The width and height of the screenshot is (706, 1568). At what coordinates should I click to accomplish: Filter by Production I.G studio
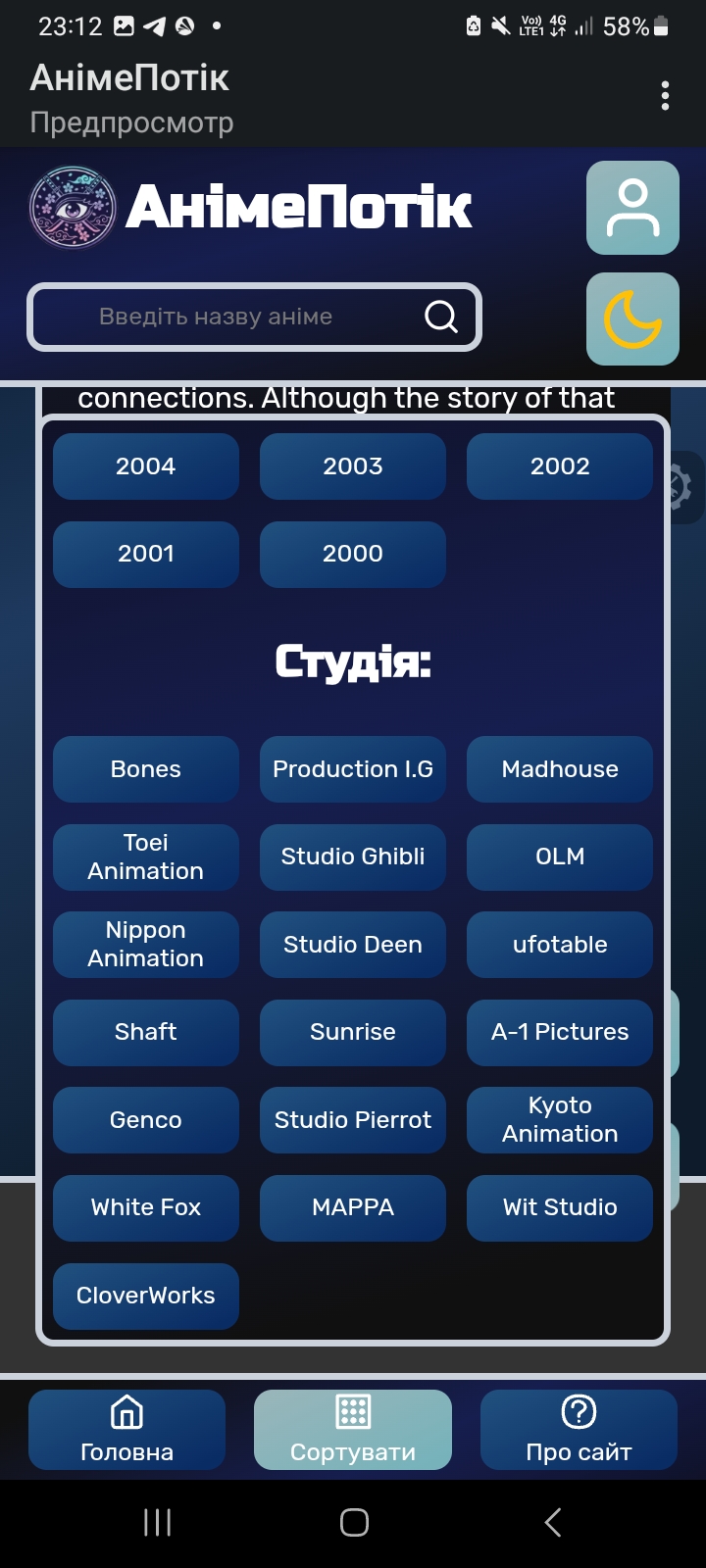point(353,769)
